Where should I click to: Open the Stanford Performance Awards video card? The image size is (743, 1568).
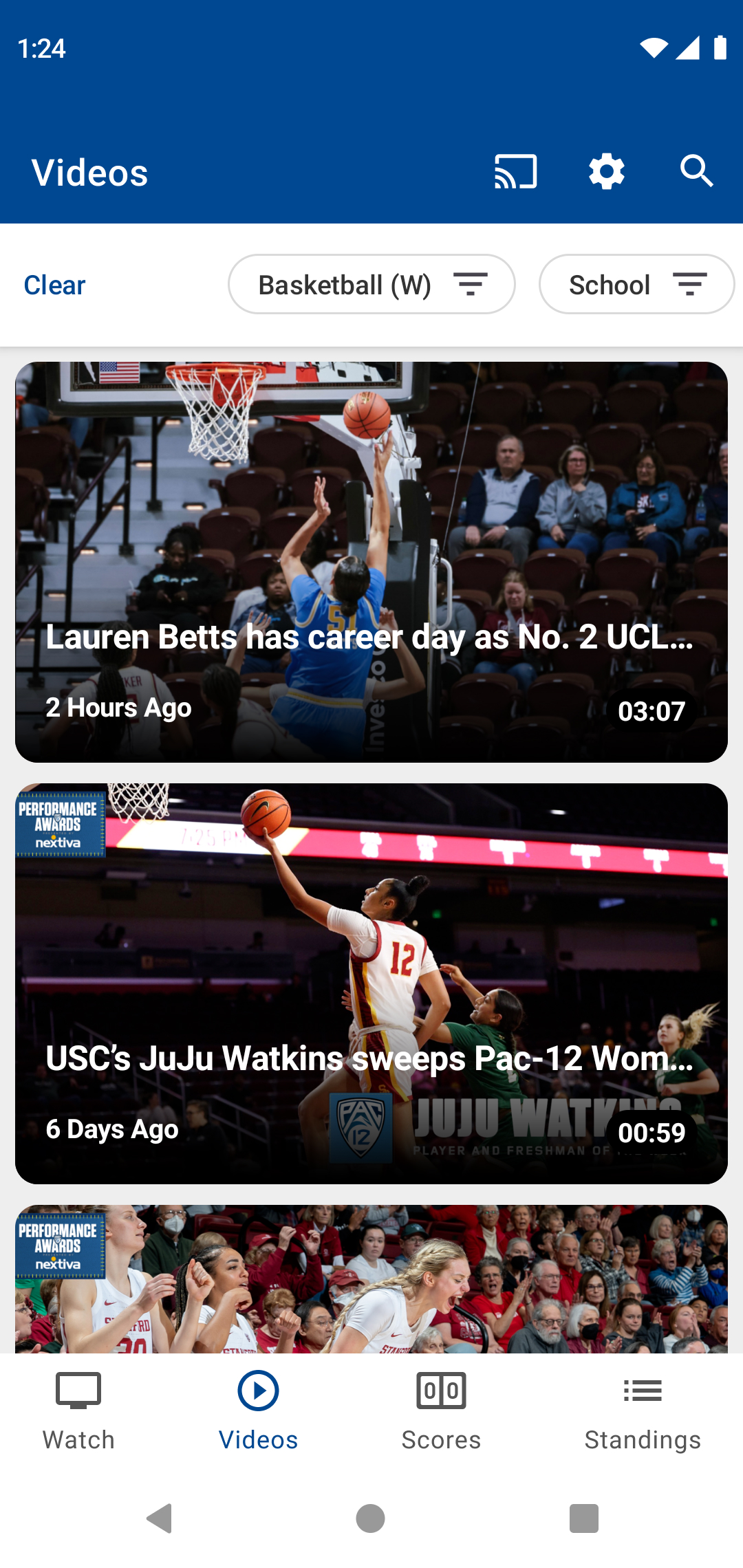coord(371,1279)
